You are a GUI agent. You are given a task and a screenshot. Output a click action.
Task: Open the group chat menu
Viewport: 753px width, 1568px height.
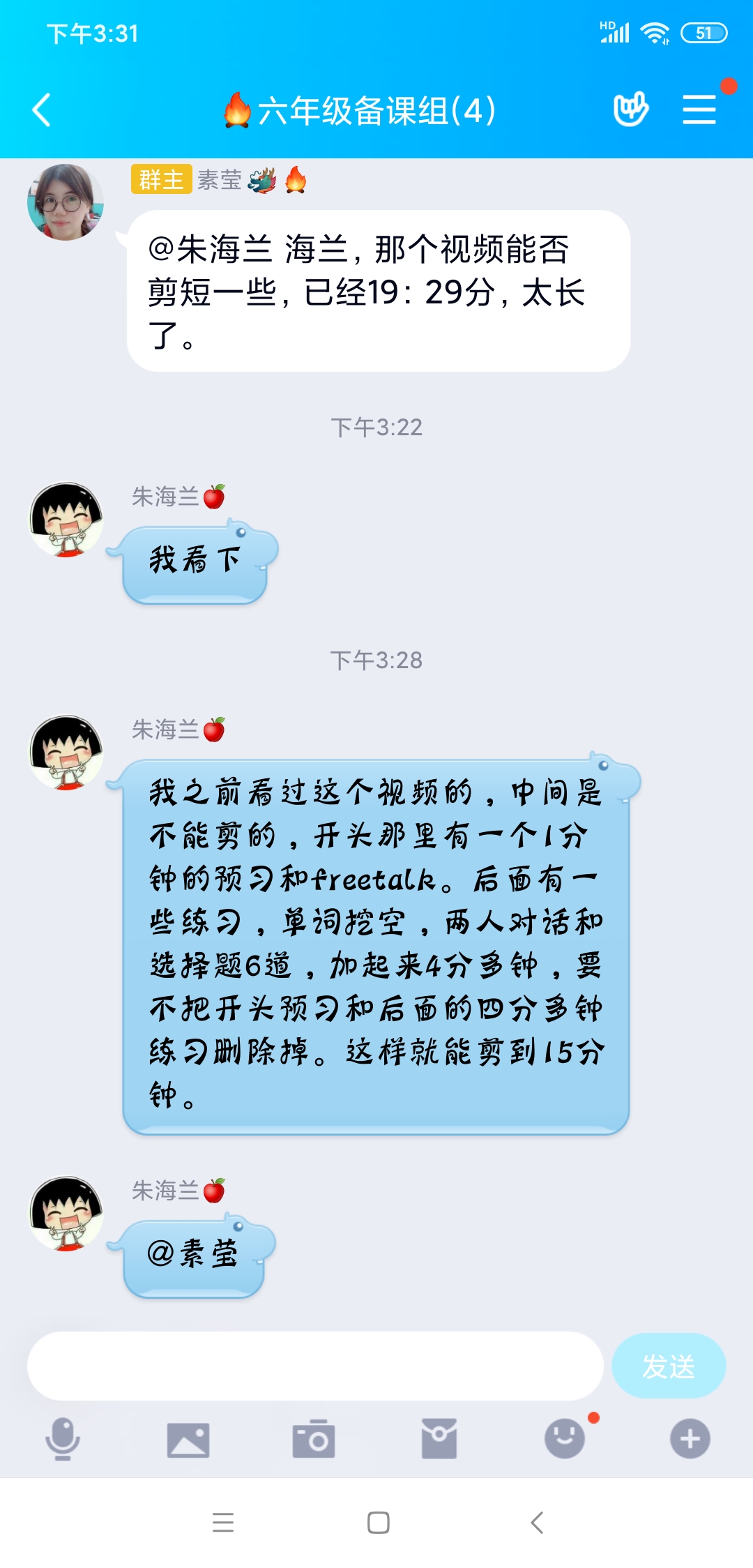pos(699,110)
